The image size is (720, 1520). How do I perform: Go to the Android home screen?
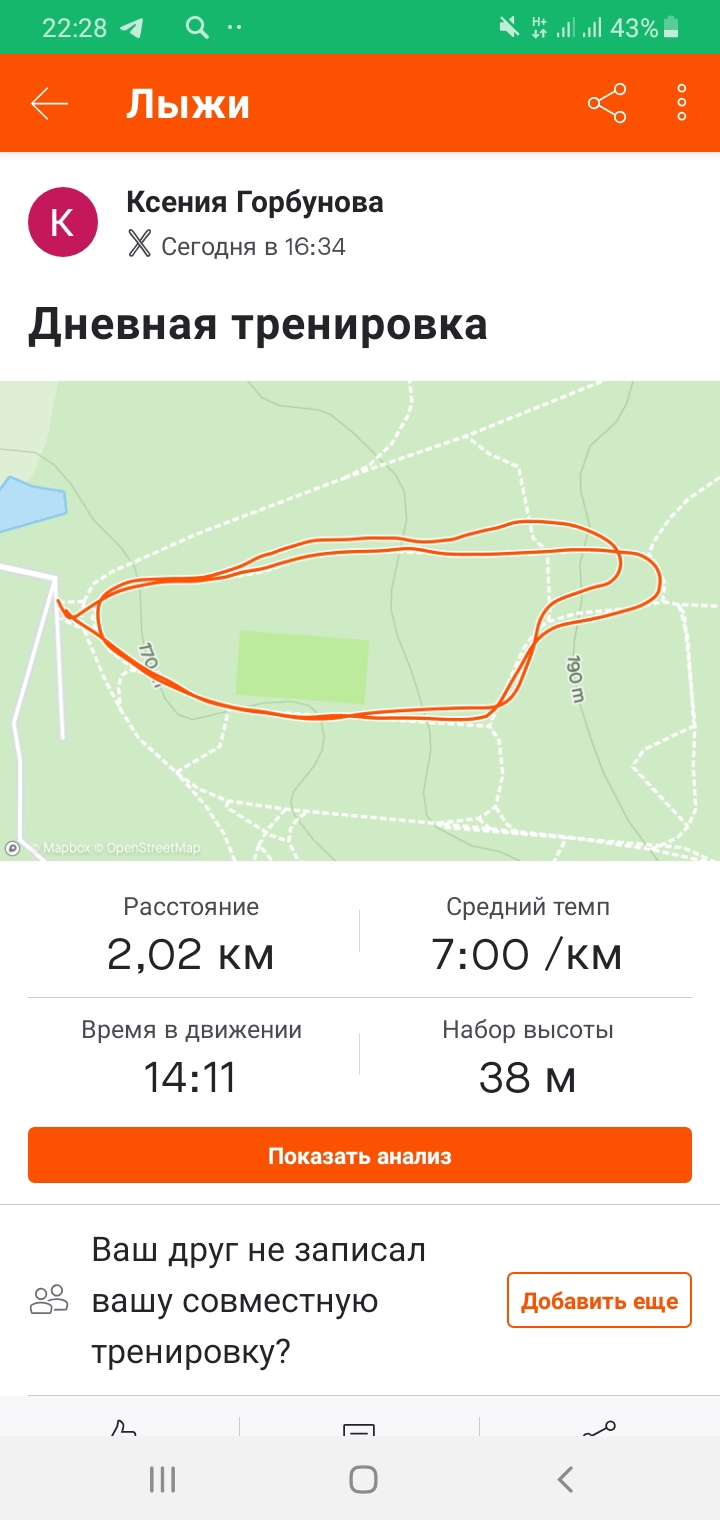click(363, 1479)
